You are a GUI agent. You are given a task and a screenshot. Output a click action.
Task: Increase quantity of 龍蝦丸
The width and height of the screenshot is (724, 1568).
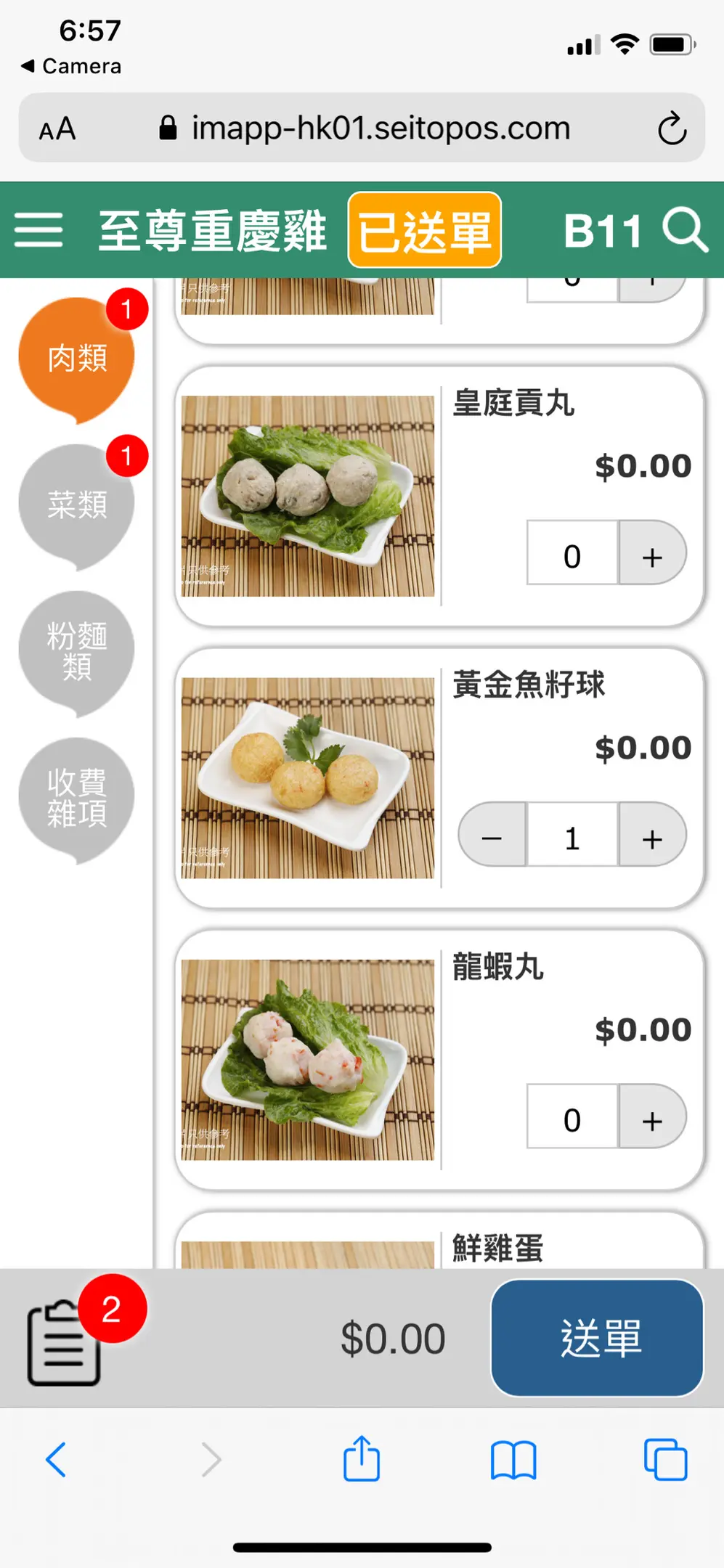click(x=652, y=1119)
